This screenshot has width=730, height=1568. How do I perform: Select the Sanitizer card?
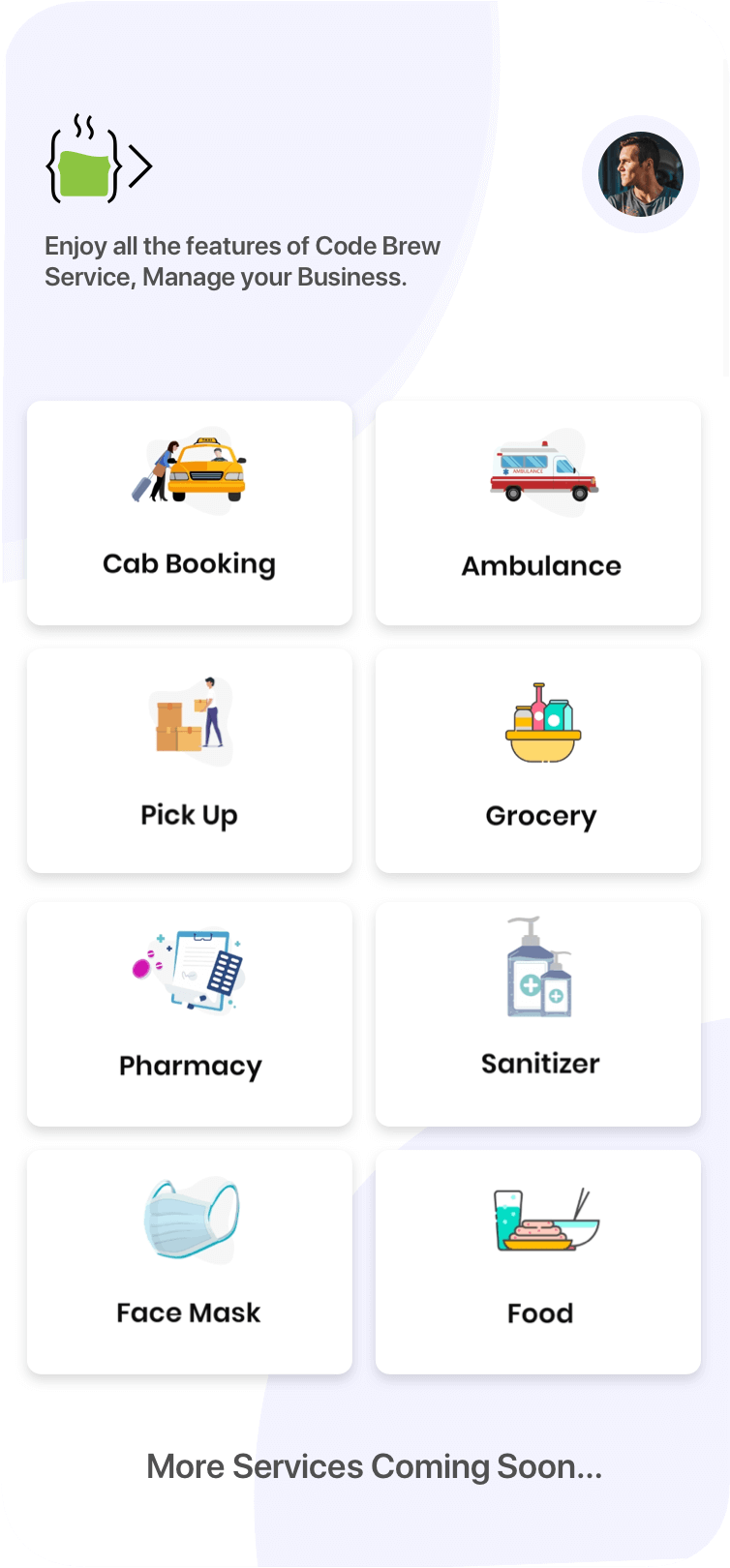point(538,1013)
